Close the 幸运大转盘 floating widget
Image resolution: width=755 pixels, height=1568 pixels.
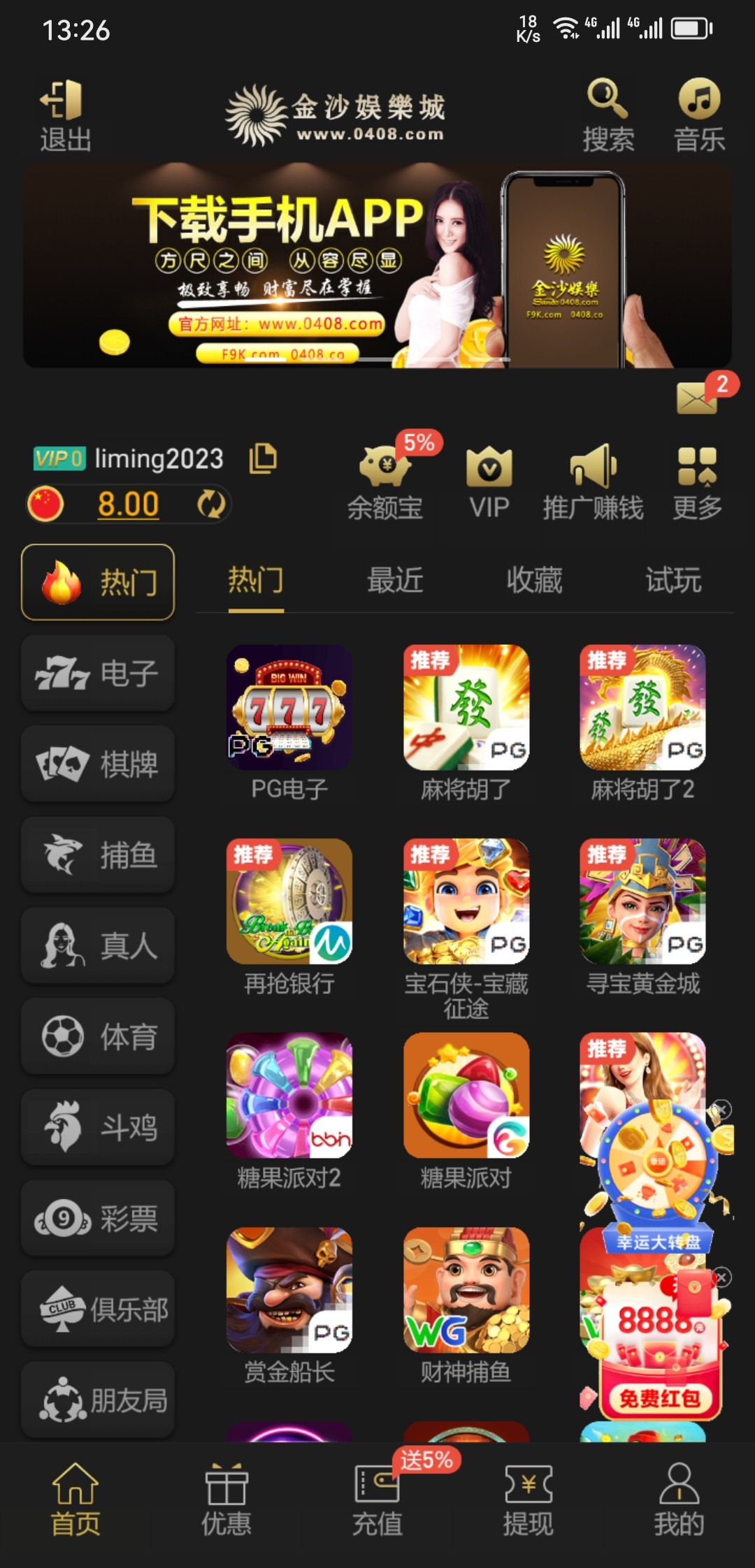click(x=721, y=1109)
